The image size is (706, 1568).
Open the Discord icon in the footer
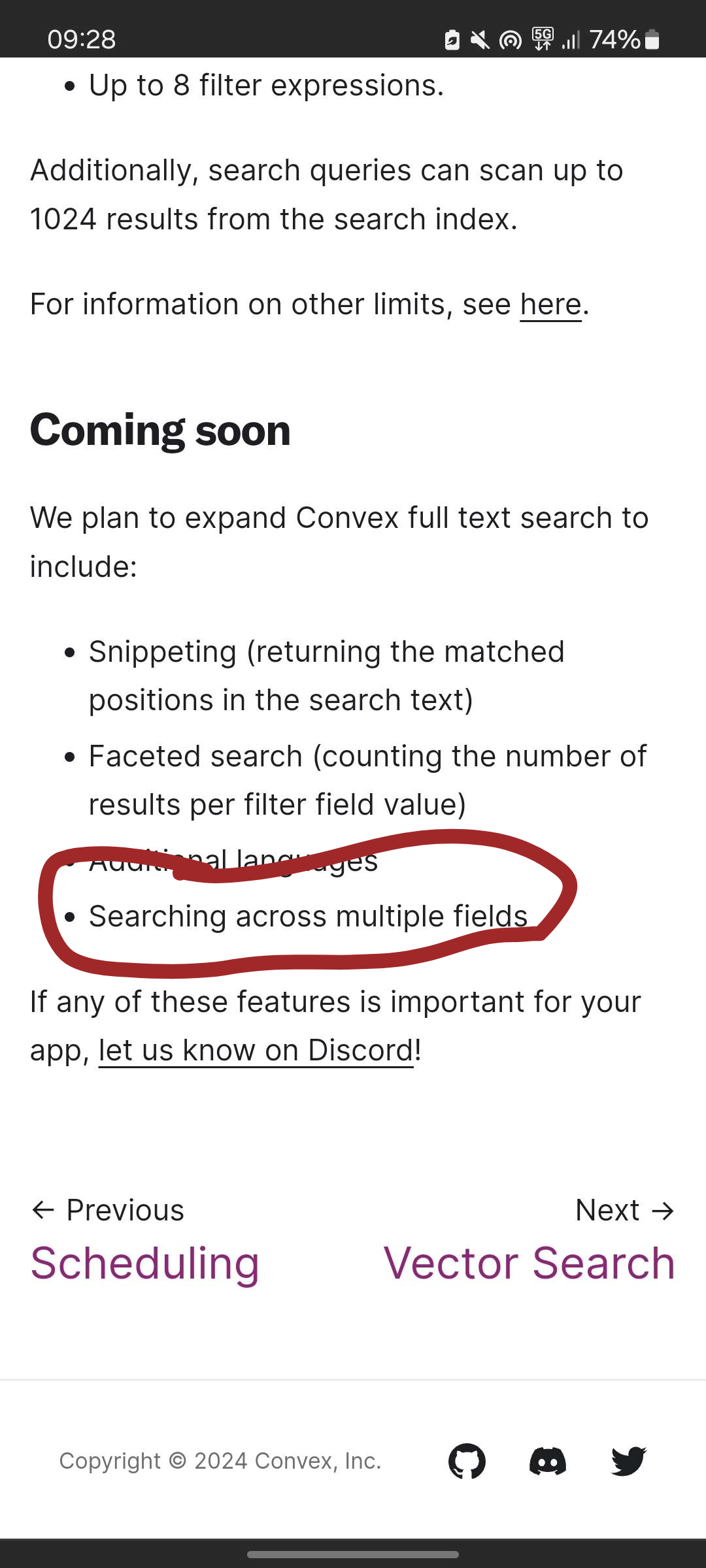point(548,1461)
